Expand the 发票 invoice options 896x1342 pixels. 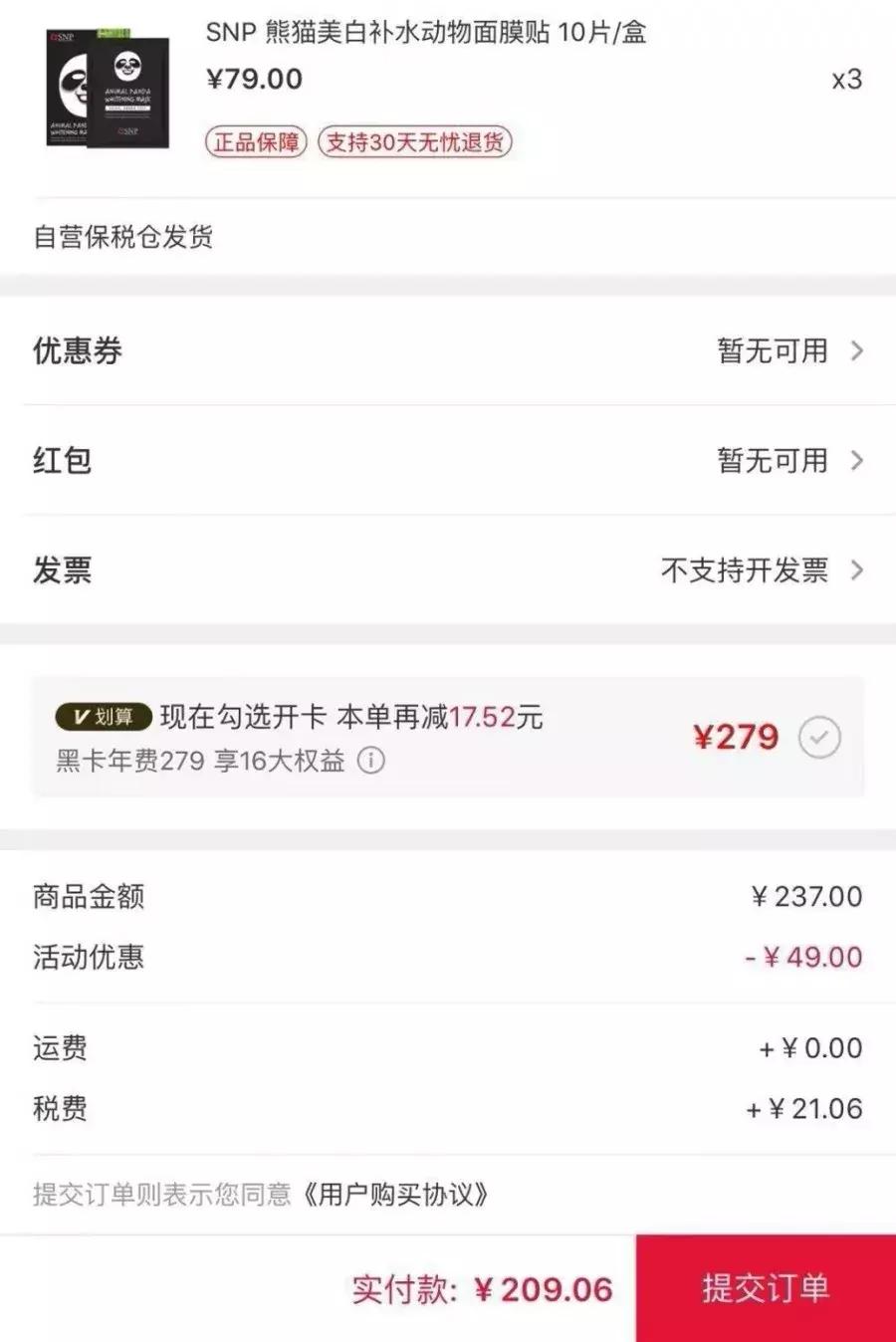pyautogui.click(x=448, y=571)
